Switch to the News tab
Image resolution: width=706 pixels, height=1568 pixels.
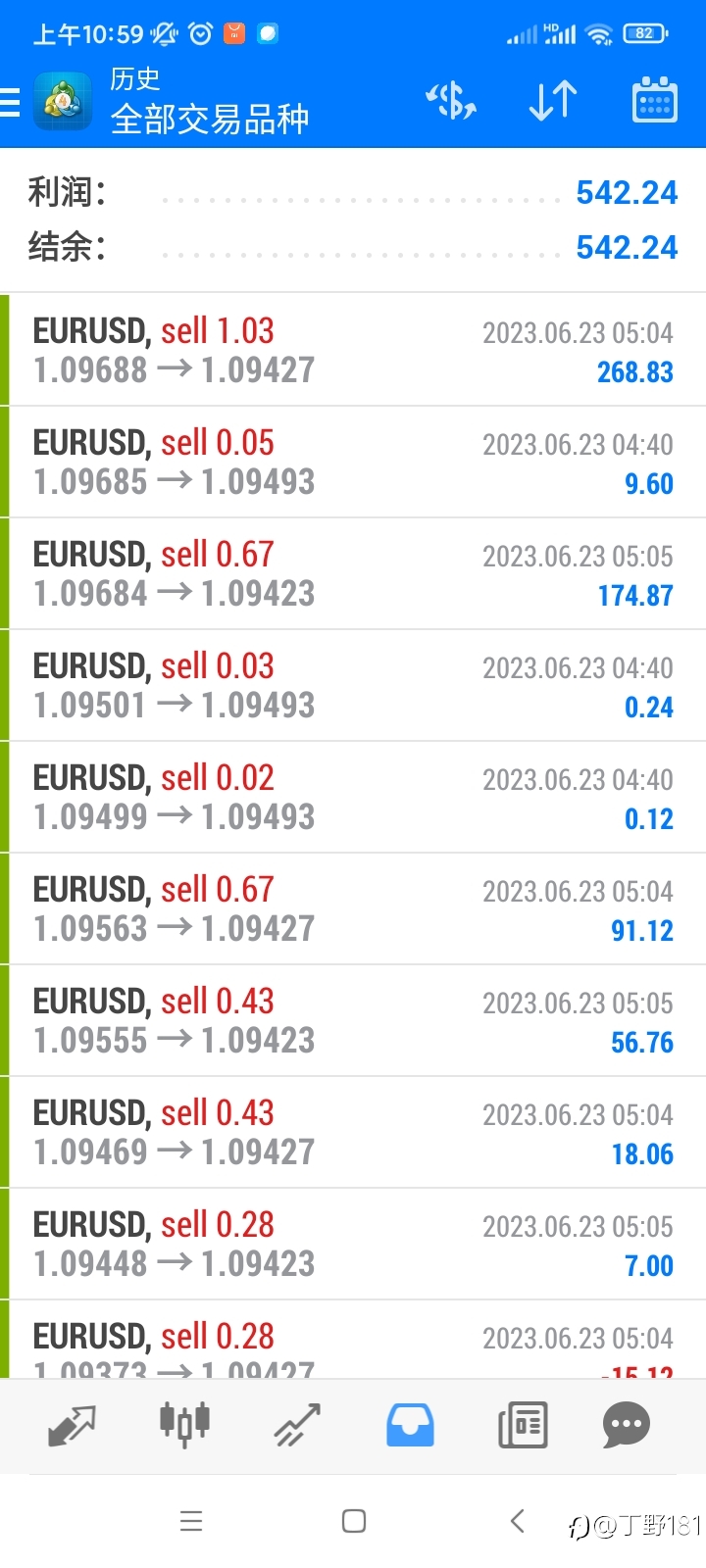(523, 1425)
